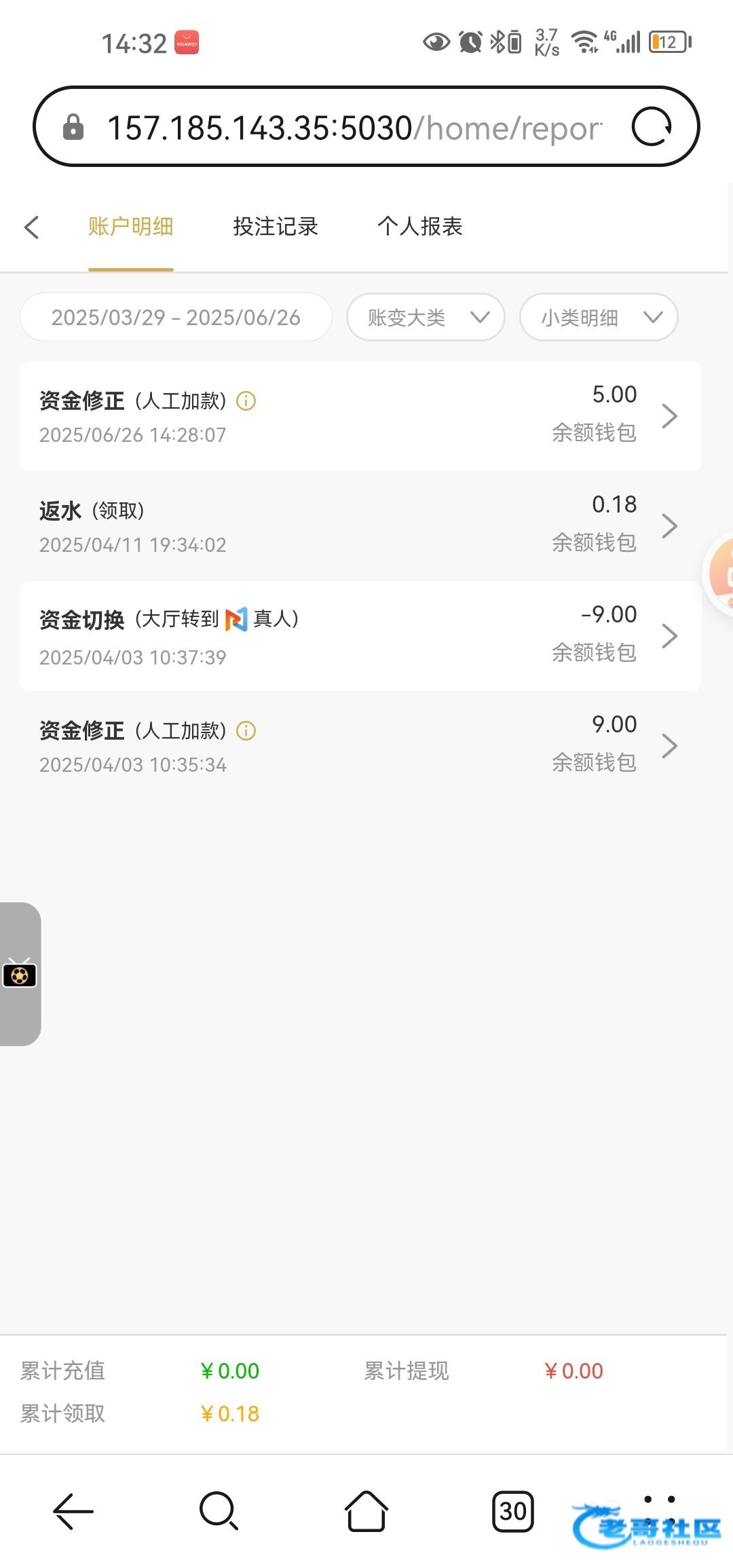Open the 5.00 资金修正 record from 2025/06/26
Image resolution: width=733 pixels, height=1568 pixels.
tap(360, 416)
